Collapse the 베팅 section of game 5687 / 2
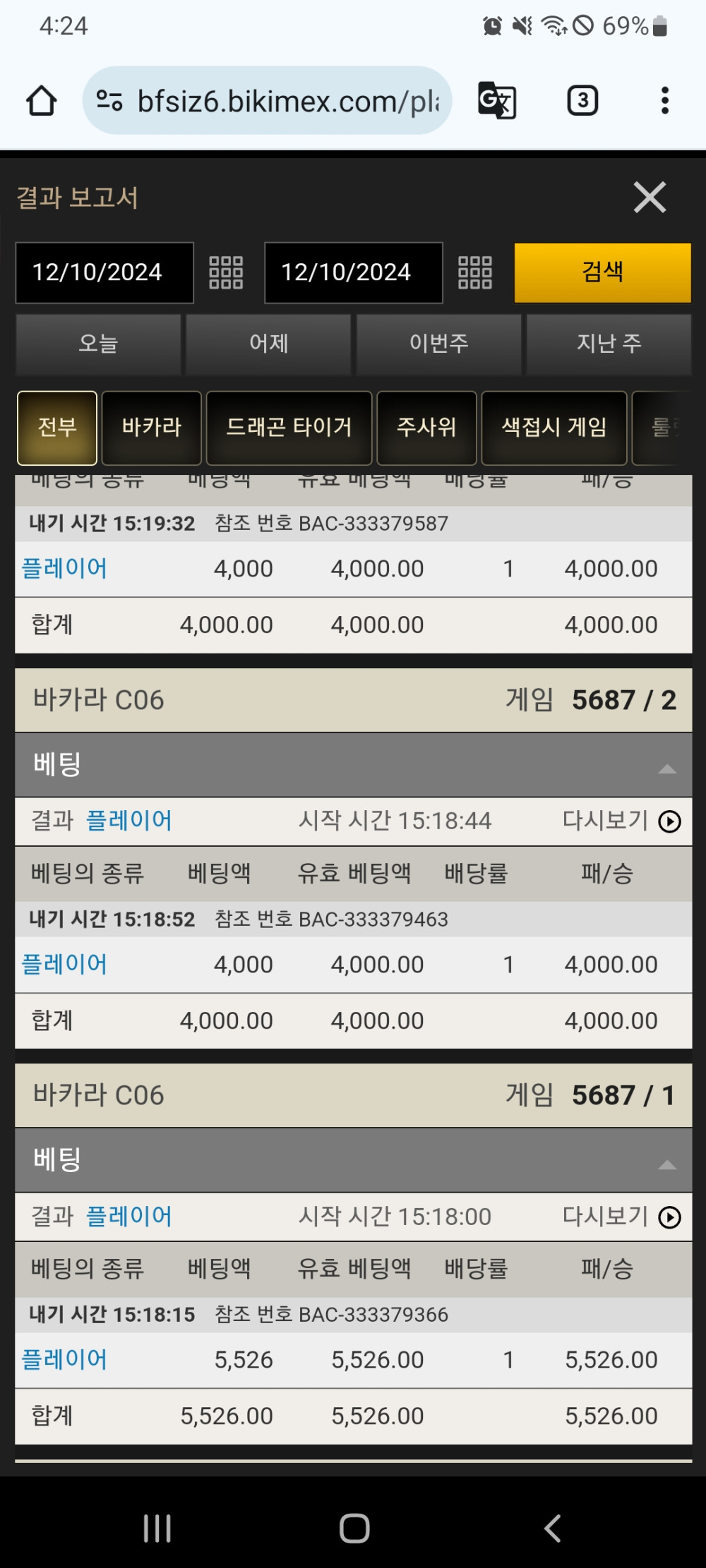This screenshot has height=1568, width=706. [666, 768]
